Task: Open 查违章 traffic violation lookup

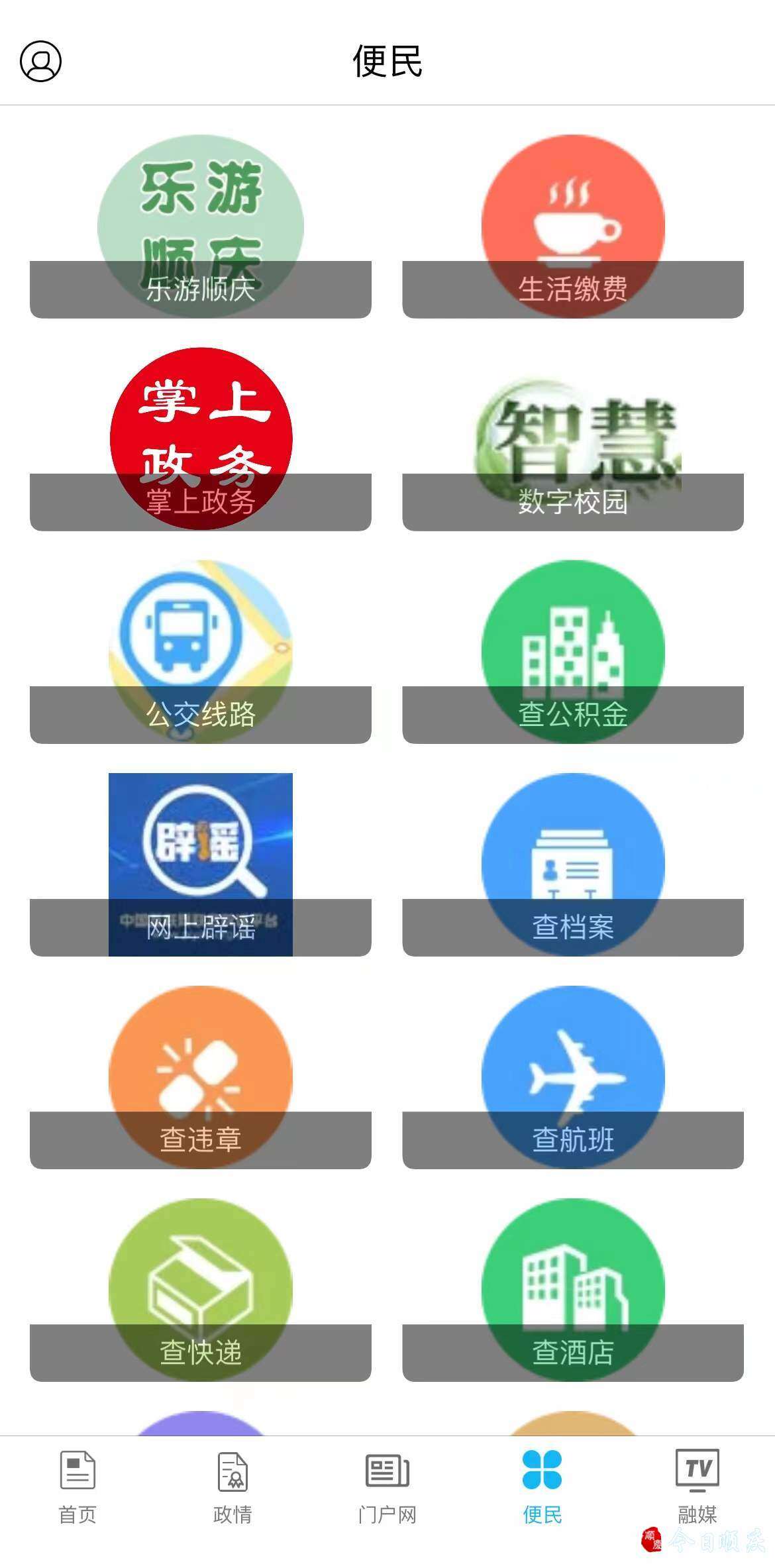Action: point(201,1077)
